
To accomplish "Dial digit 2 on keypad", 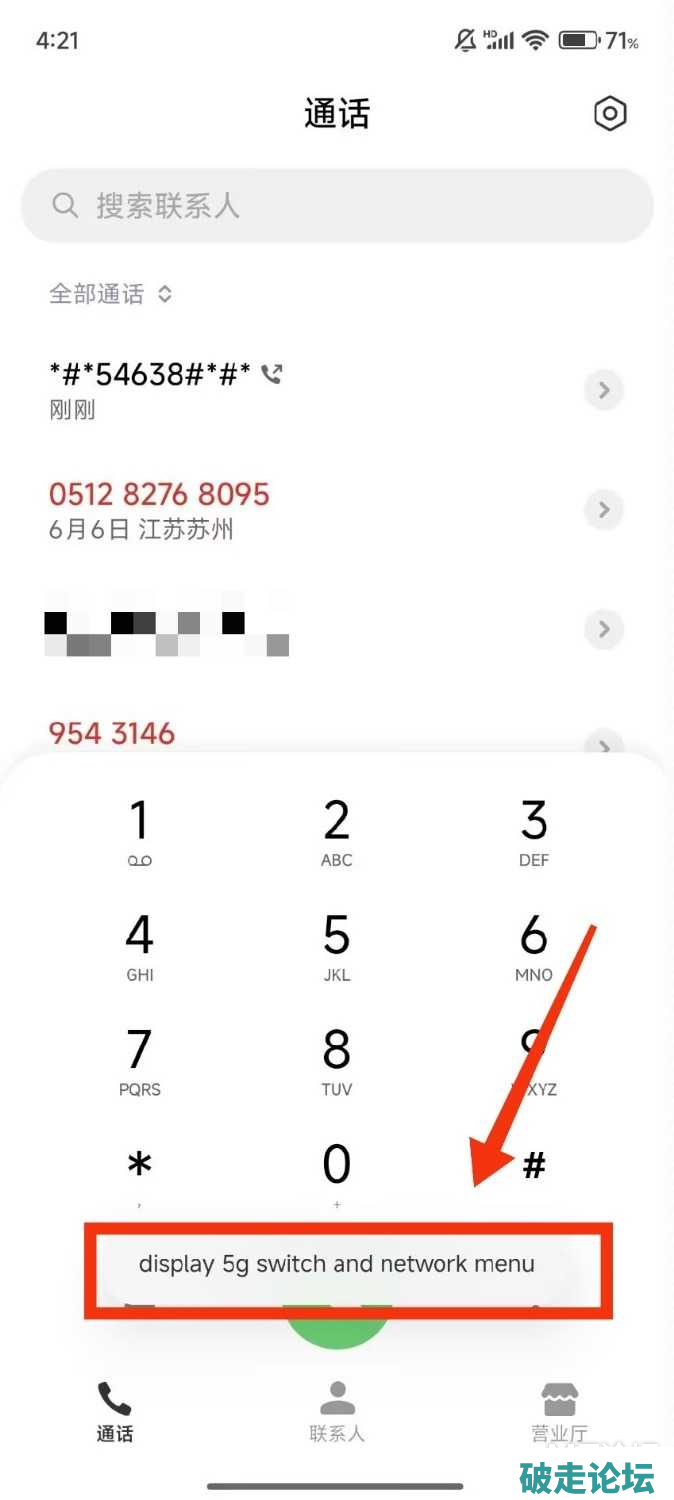I will (337, 831).
